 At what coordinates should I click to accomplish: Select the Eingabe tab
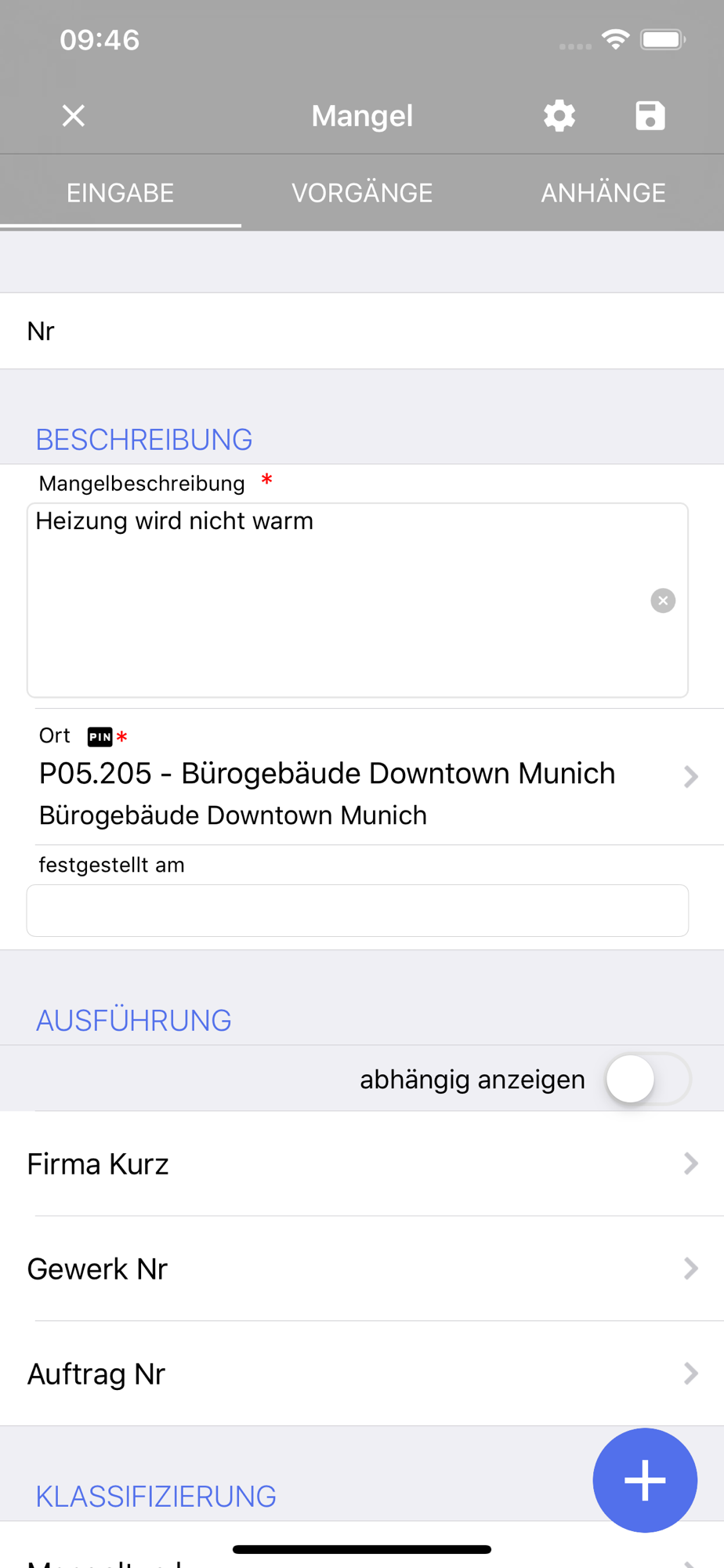[121, 193]
